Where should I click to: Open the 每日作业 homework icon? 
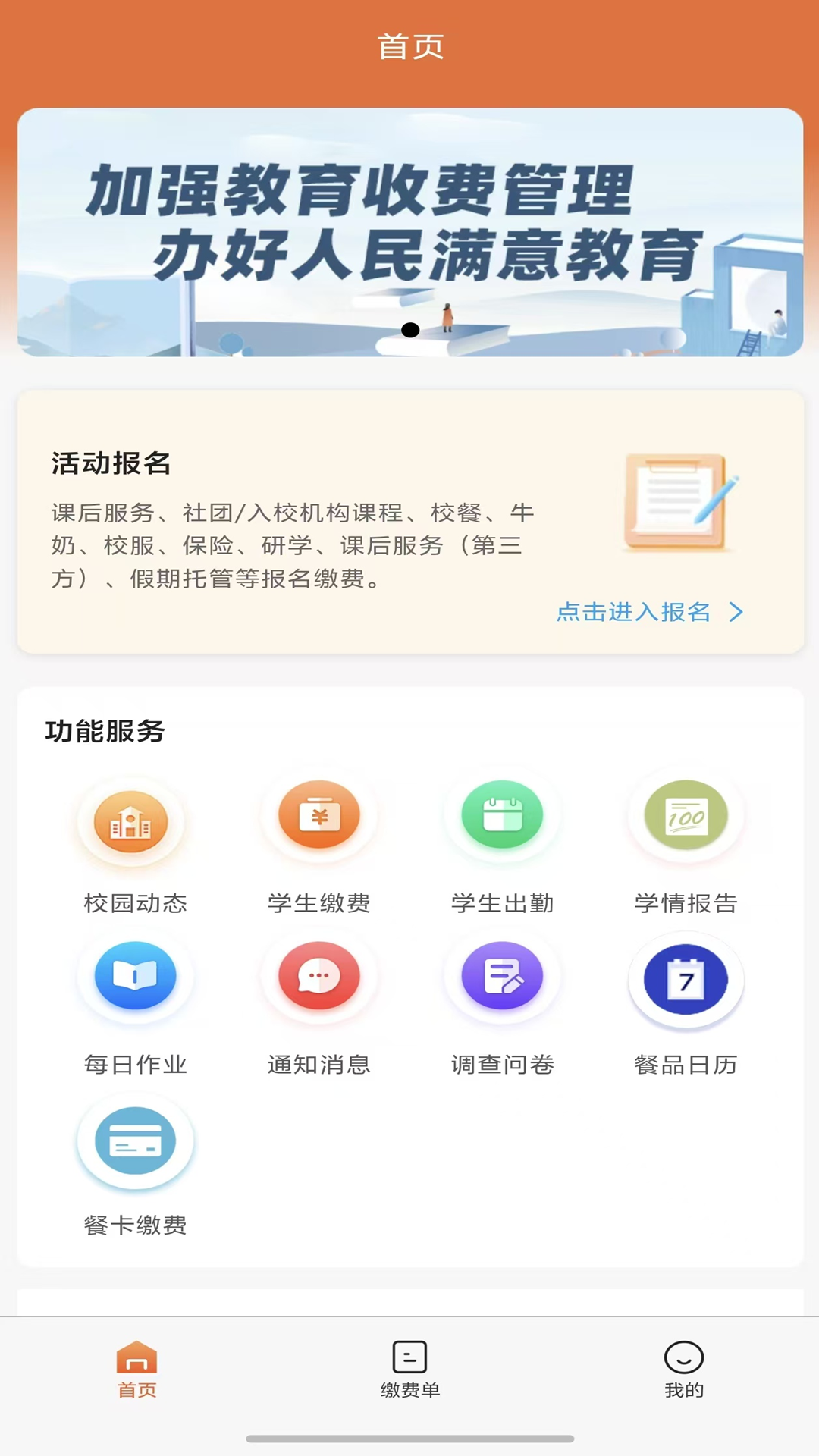point(134,978)
